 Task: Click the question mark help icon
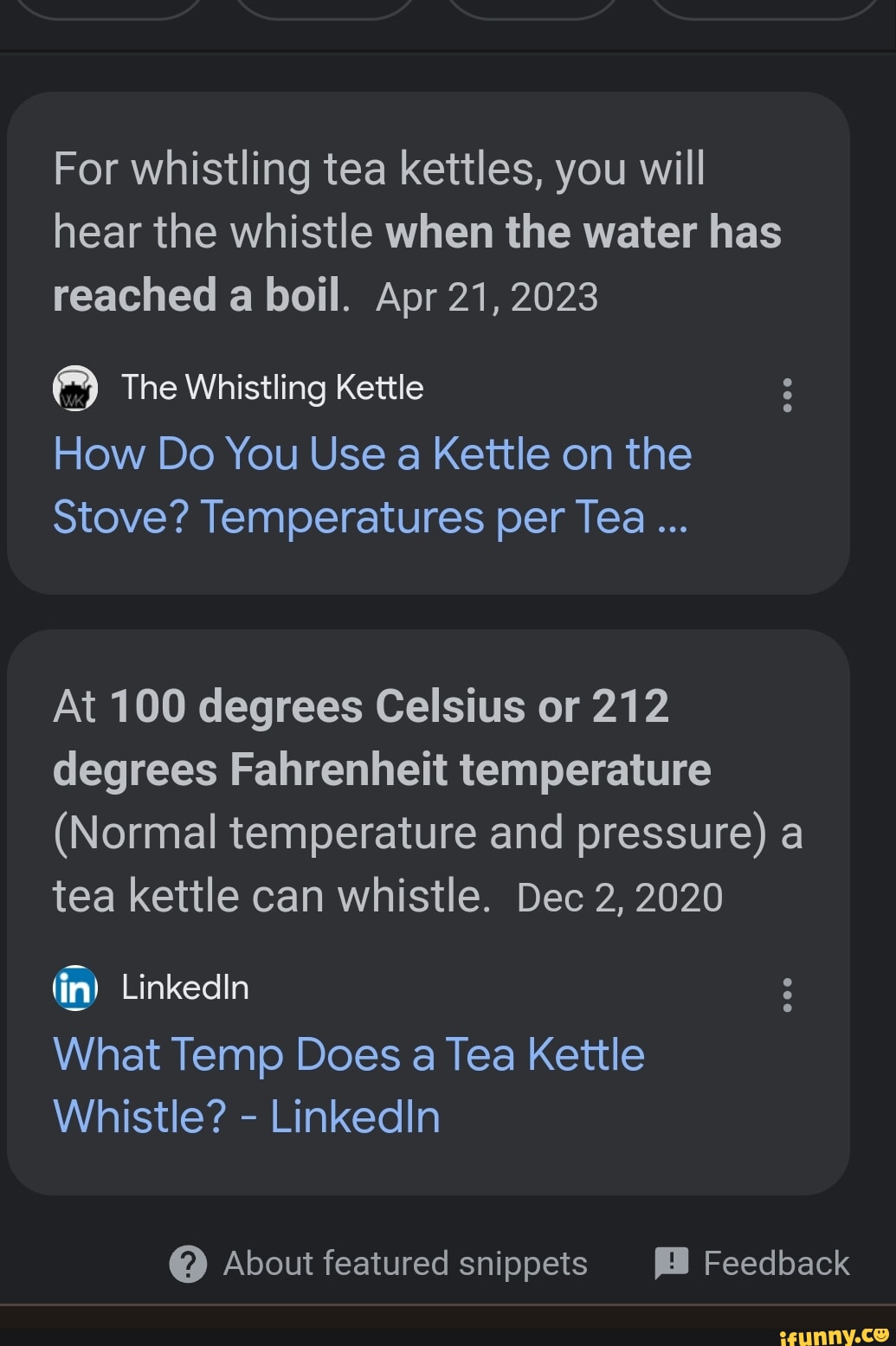(187, 1265)
